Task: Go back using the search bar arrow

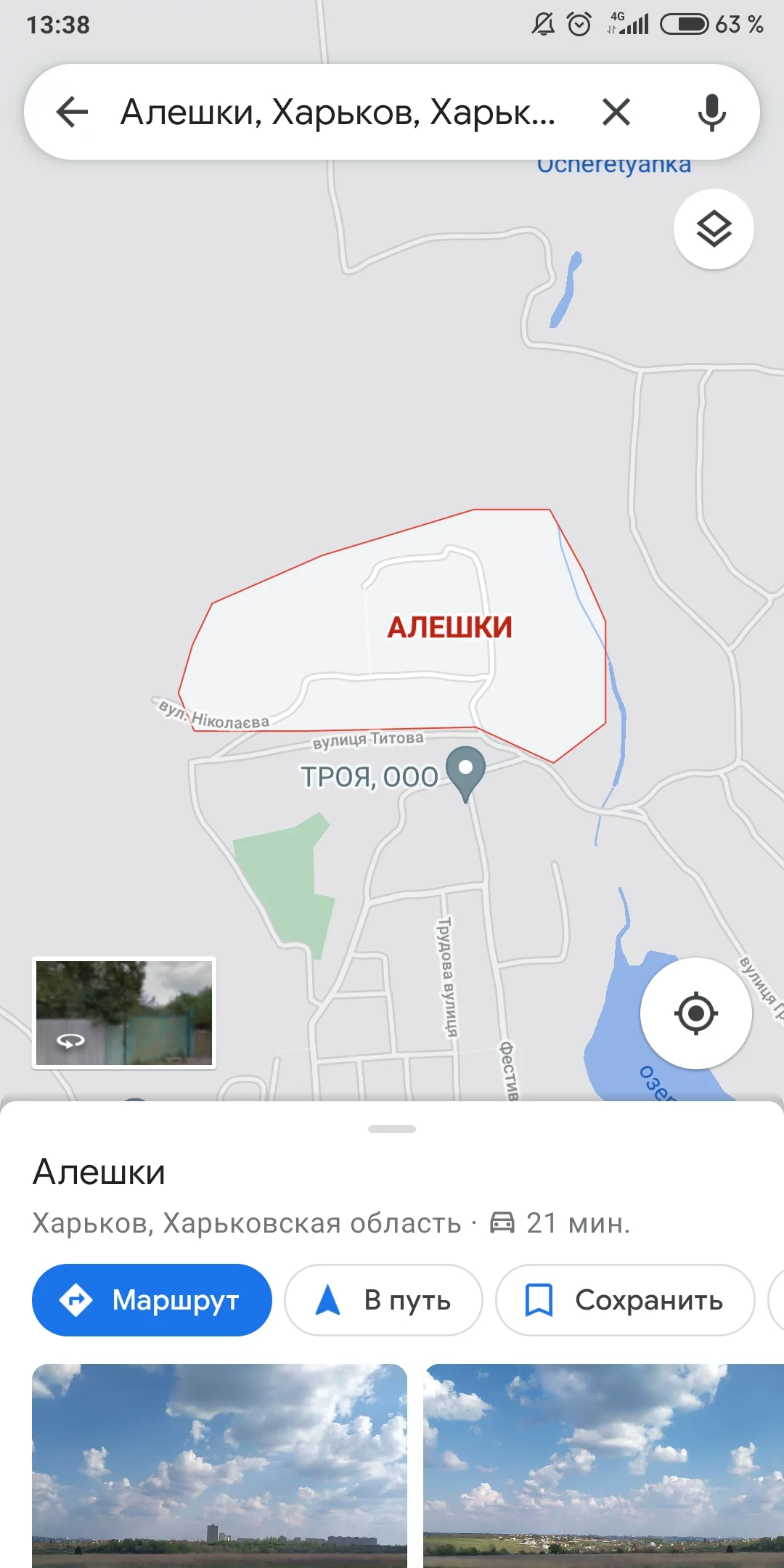Action: [x=72, y=113]
